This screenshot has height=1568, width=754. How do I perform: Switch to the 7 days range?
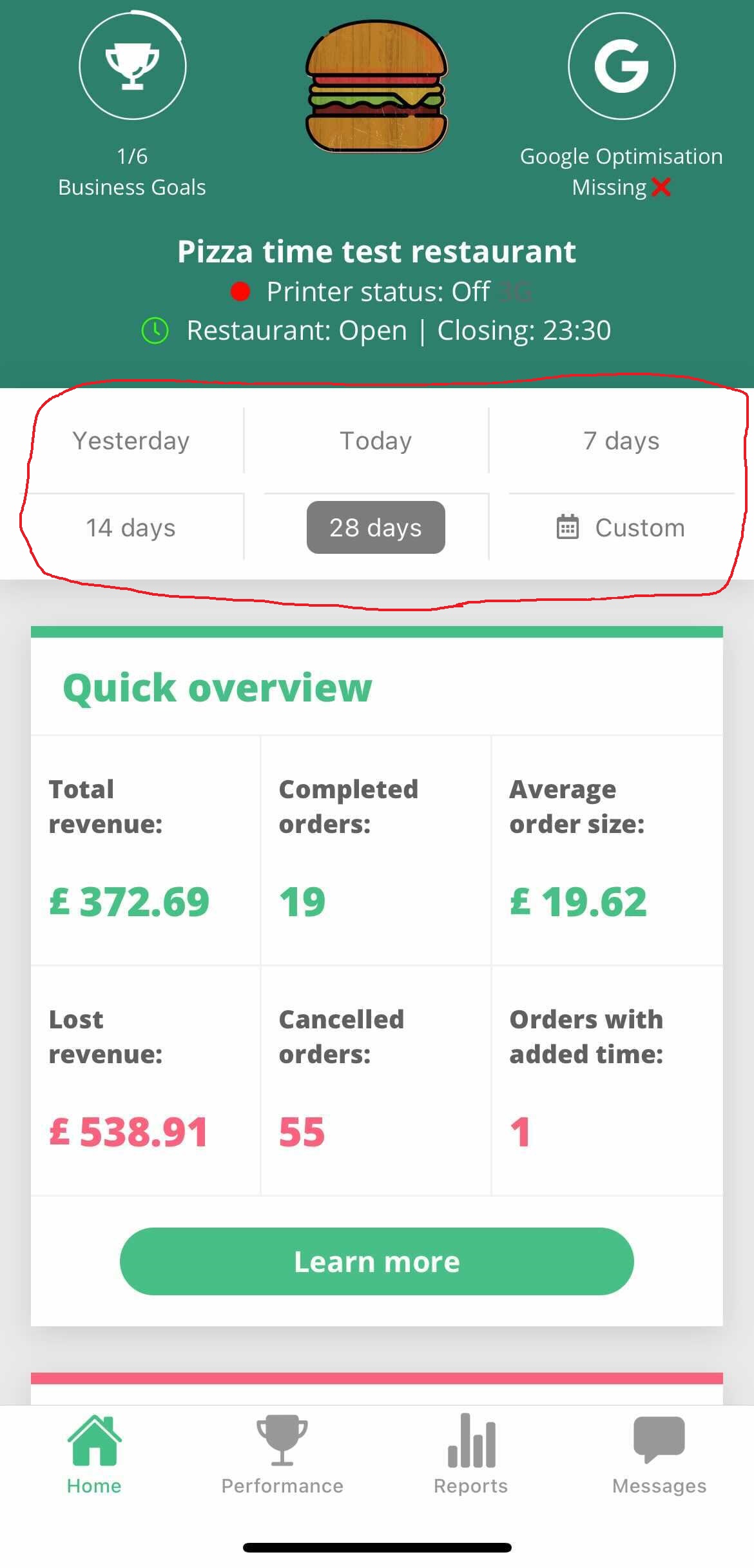coord(621,441)
